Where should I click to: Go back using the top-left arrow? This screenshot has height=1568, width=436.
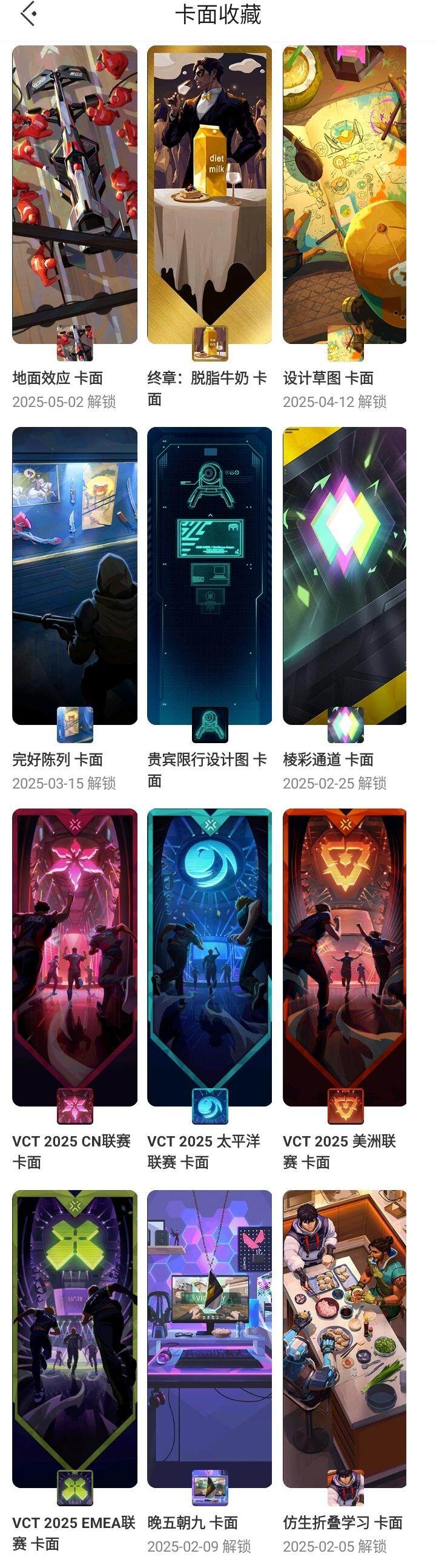28,15
